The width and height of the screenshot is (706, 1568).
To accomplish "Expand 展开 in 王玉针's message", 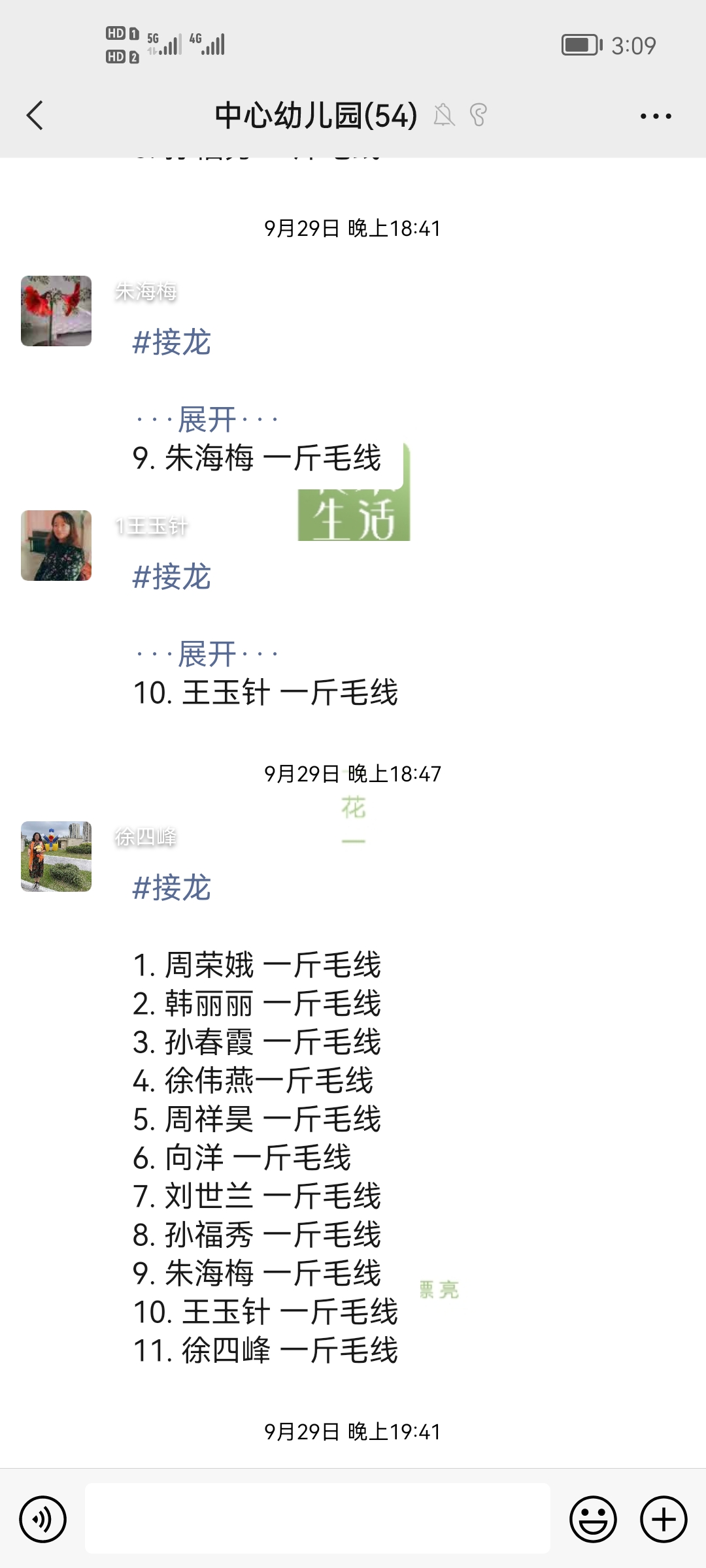I will 207,654.
